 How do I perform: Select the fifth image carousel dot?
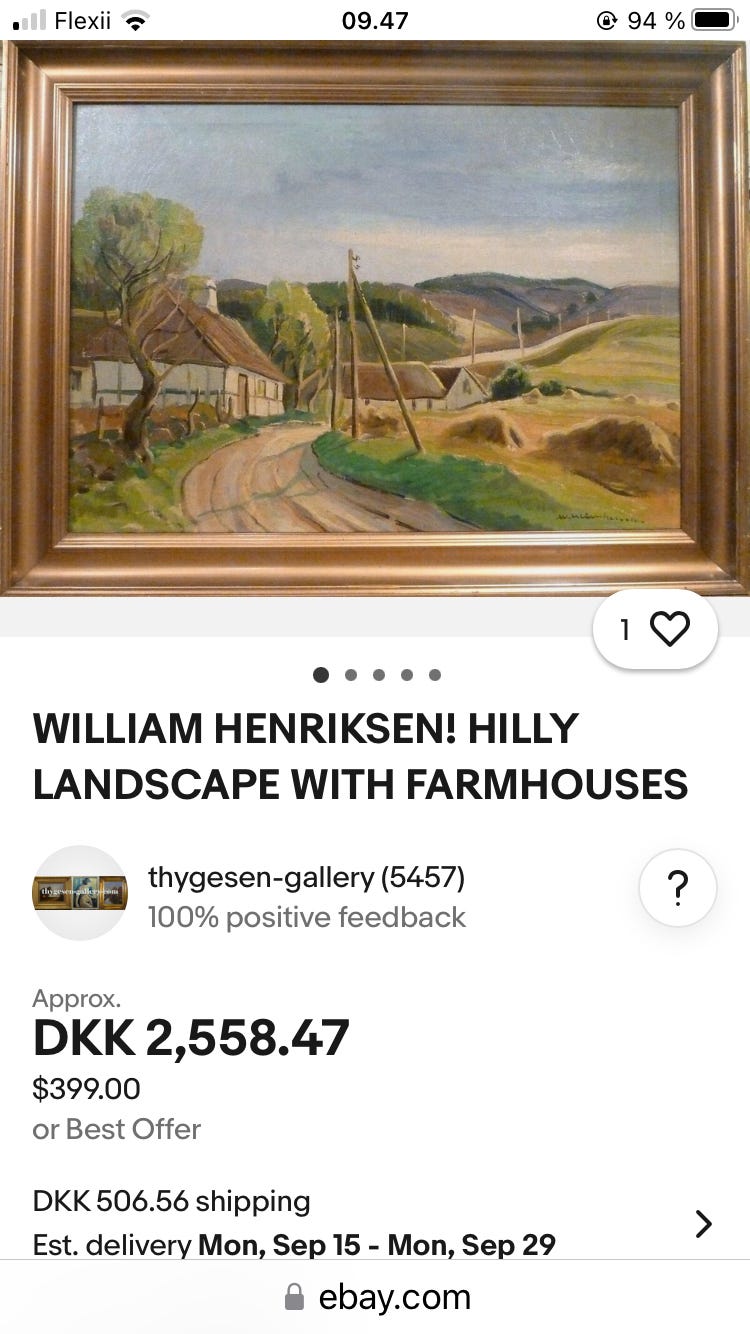(434, 675)
